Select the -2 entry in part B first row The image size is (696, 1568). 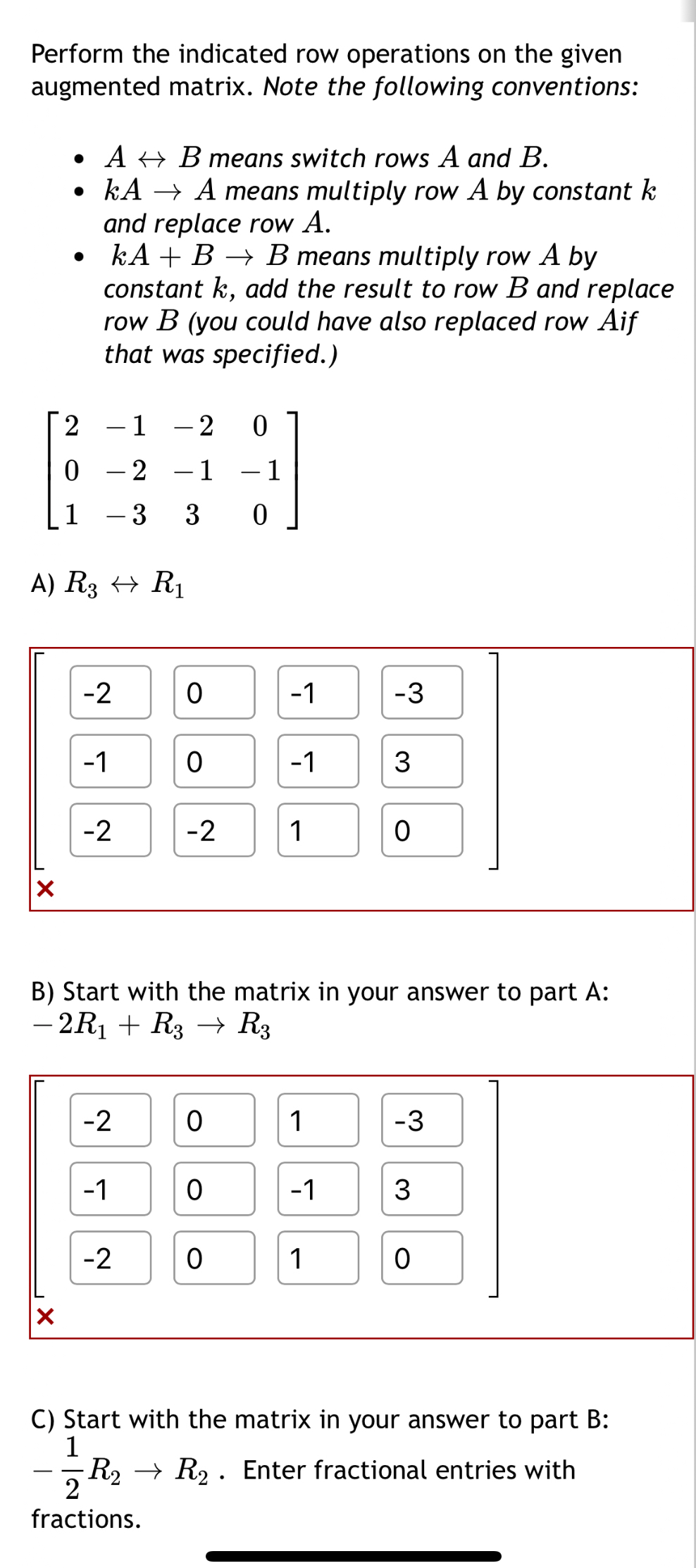[109, 1120]
